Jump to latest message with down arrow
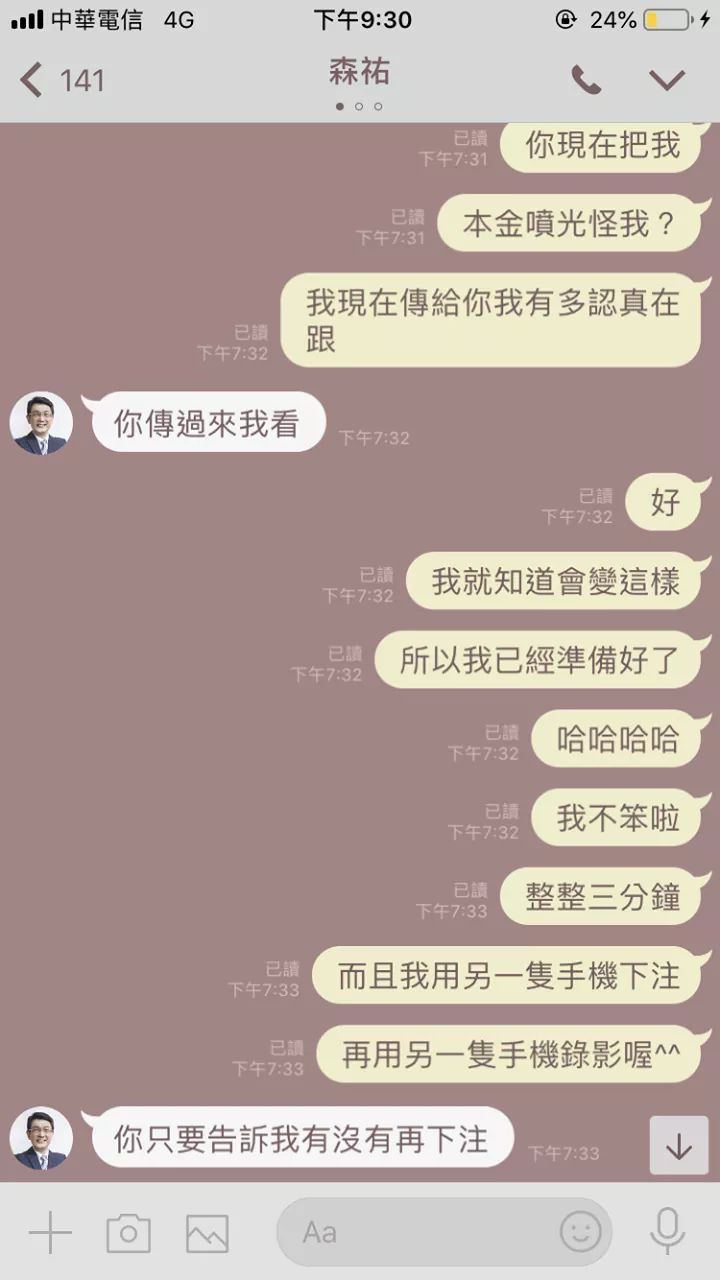 coord(679,1145)
